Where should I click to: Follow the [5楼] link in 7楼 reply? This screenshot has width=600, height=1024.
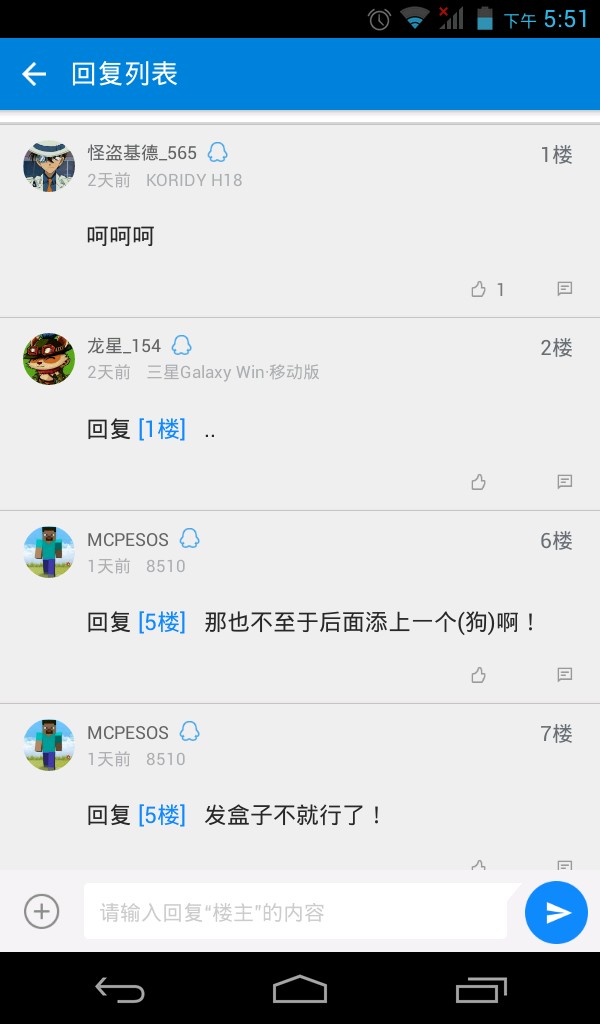point(162,816)
